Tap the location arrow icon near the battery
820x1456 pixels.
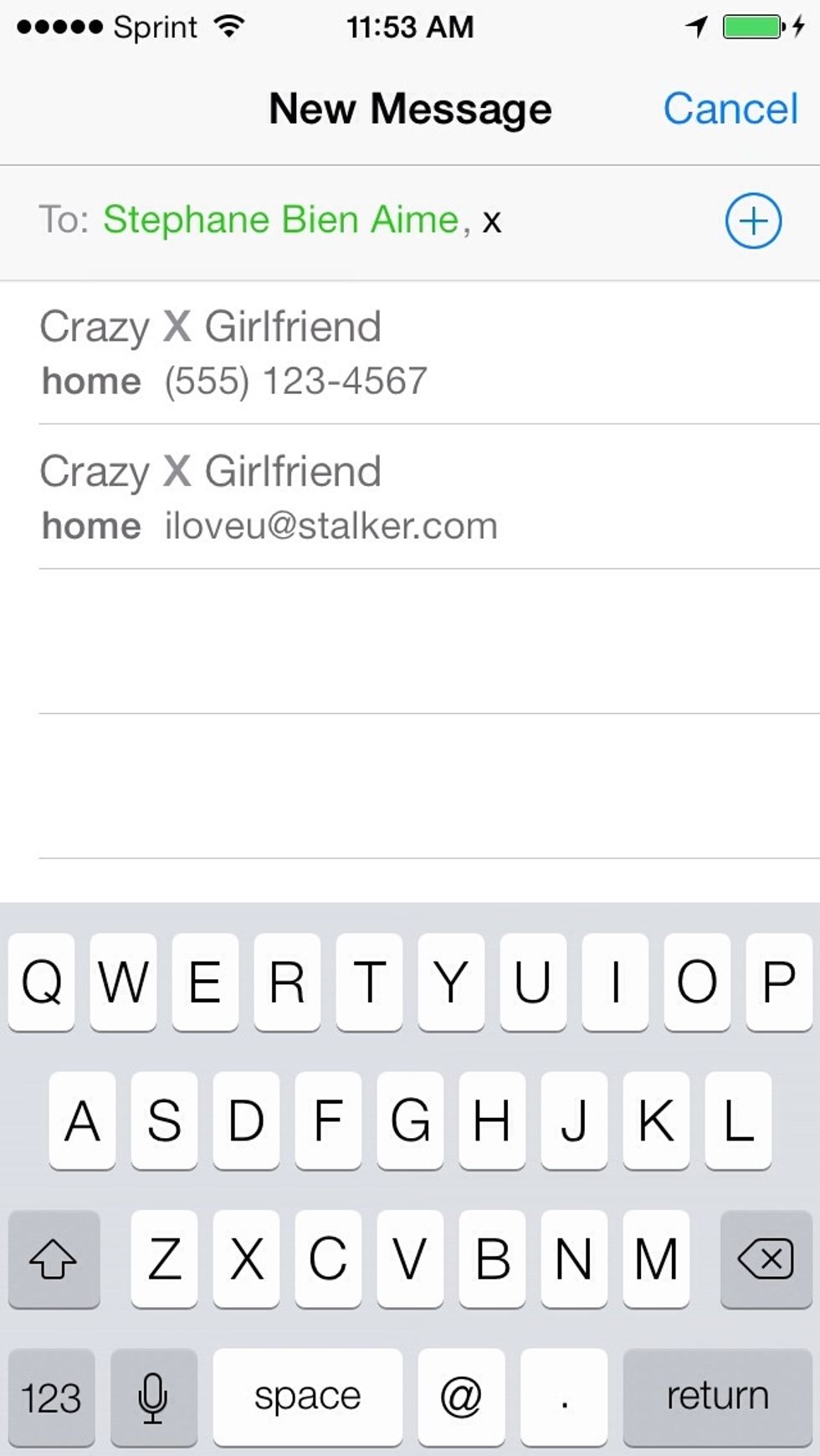(694, 26)
